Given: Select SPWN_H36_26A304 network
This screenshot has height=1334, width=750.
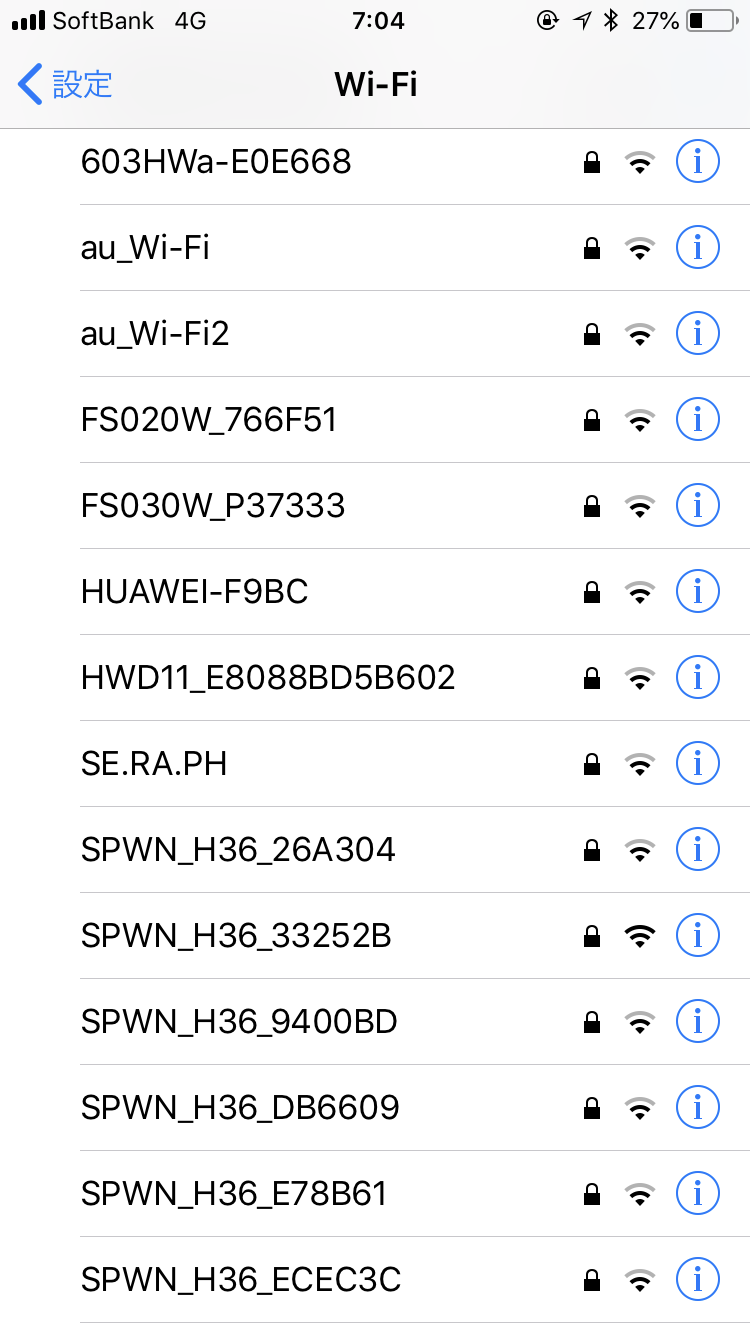Looking at the screenshot, I should (x=238, y=850).
